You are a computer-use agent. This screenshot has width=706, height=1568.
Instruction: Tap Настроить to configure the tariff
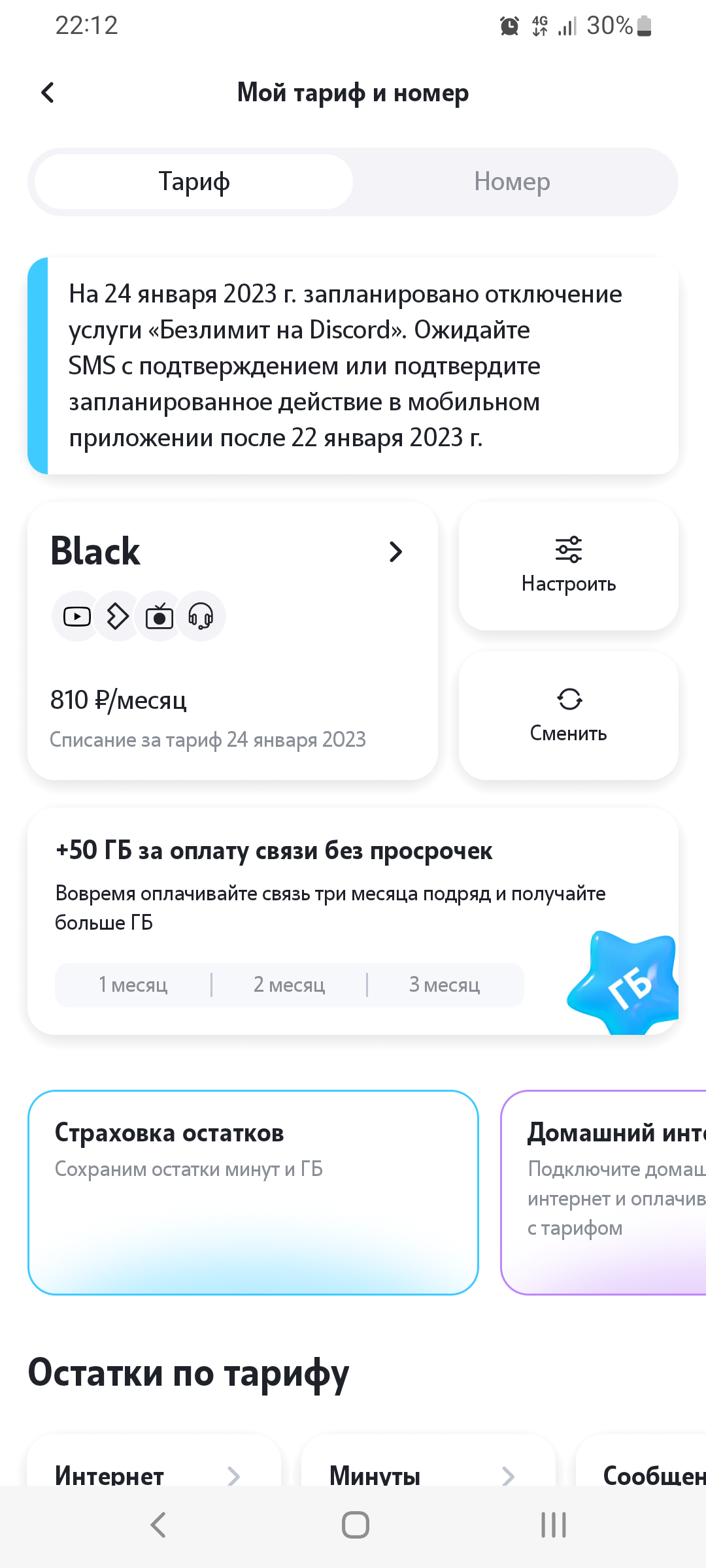click(568, 566)
